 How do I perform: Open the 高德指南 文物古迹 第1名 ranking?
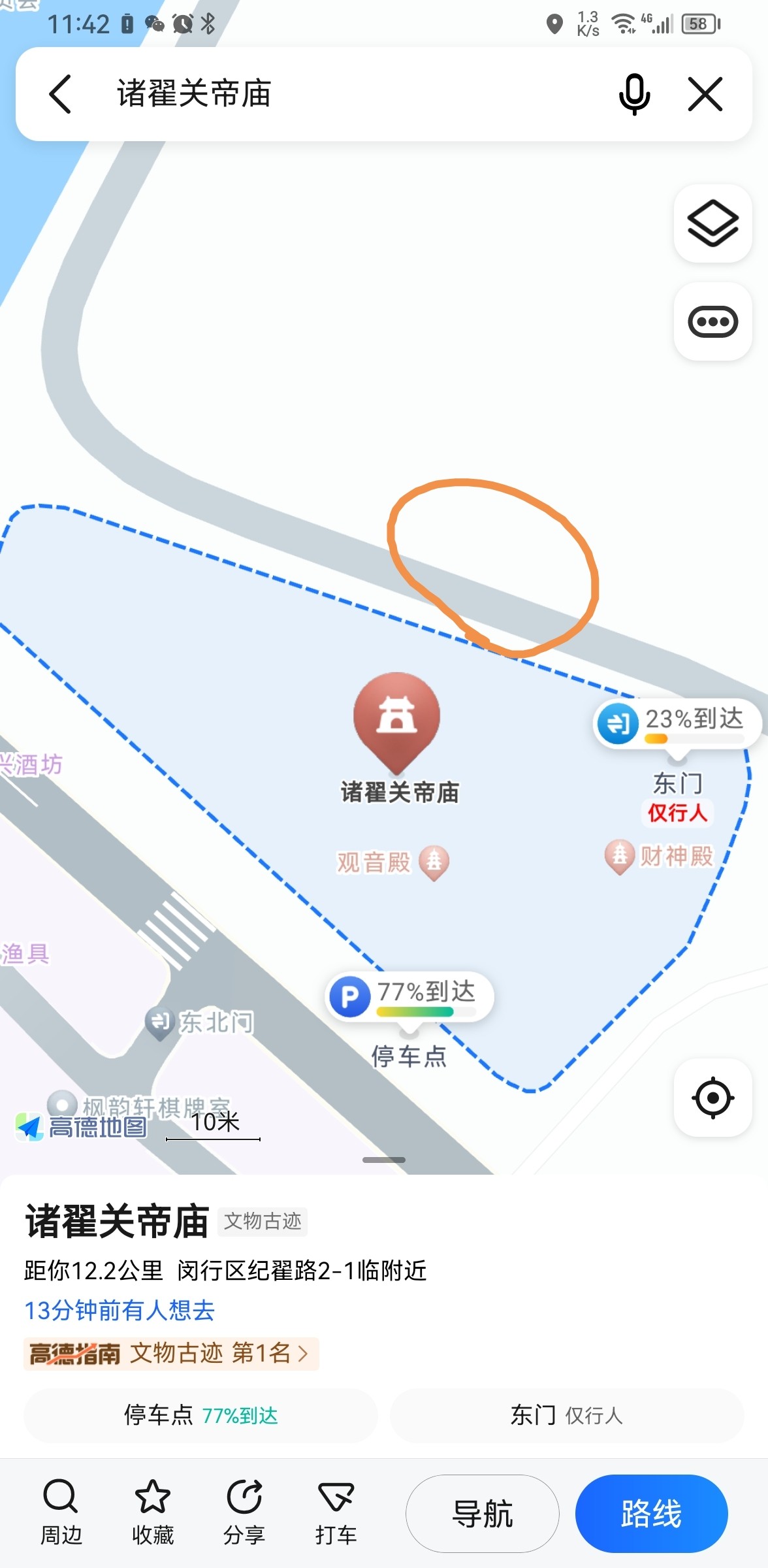pyautogui.click(x=171, y=1353)
